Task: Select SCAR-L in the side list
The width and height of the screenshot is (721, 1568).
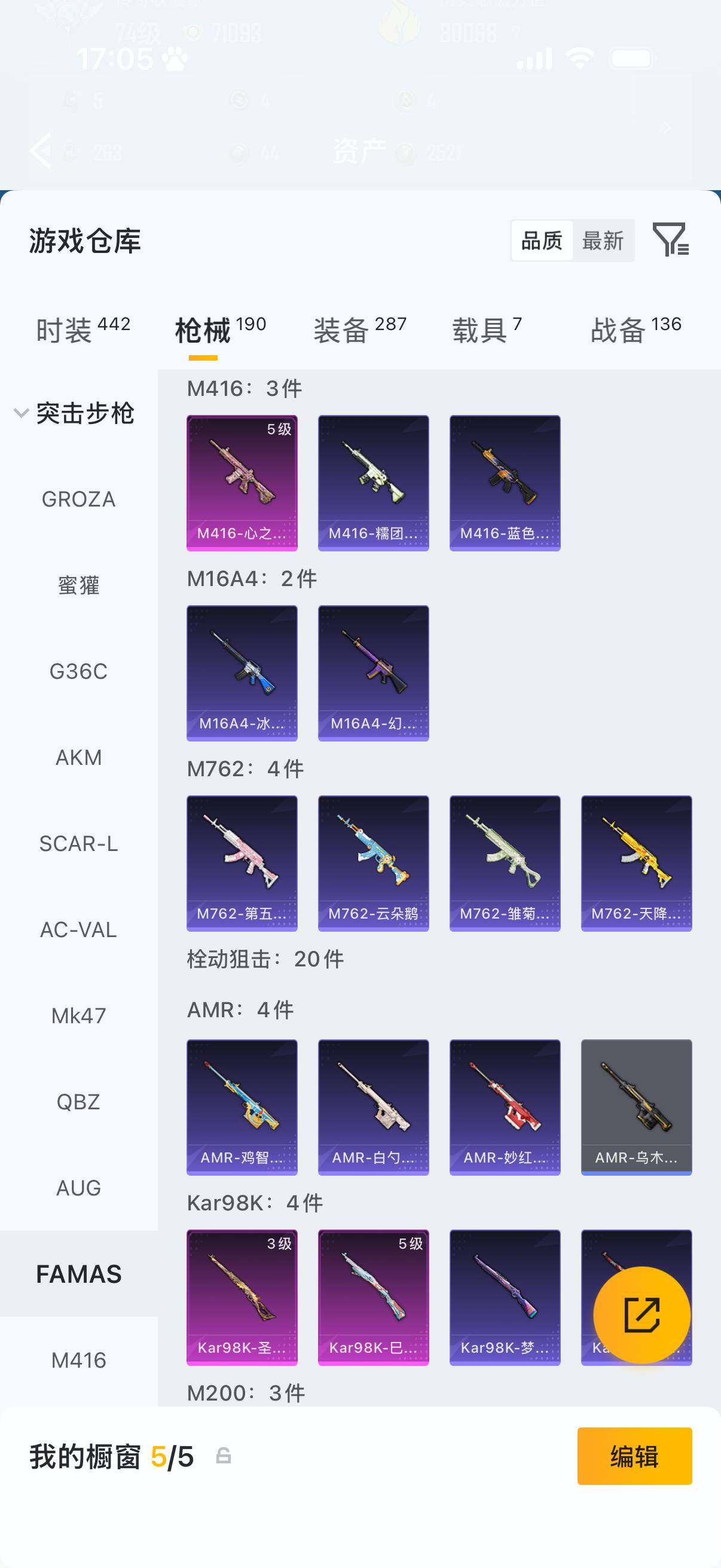Action: [78, 844]
